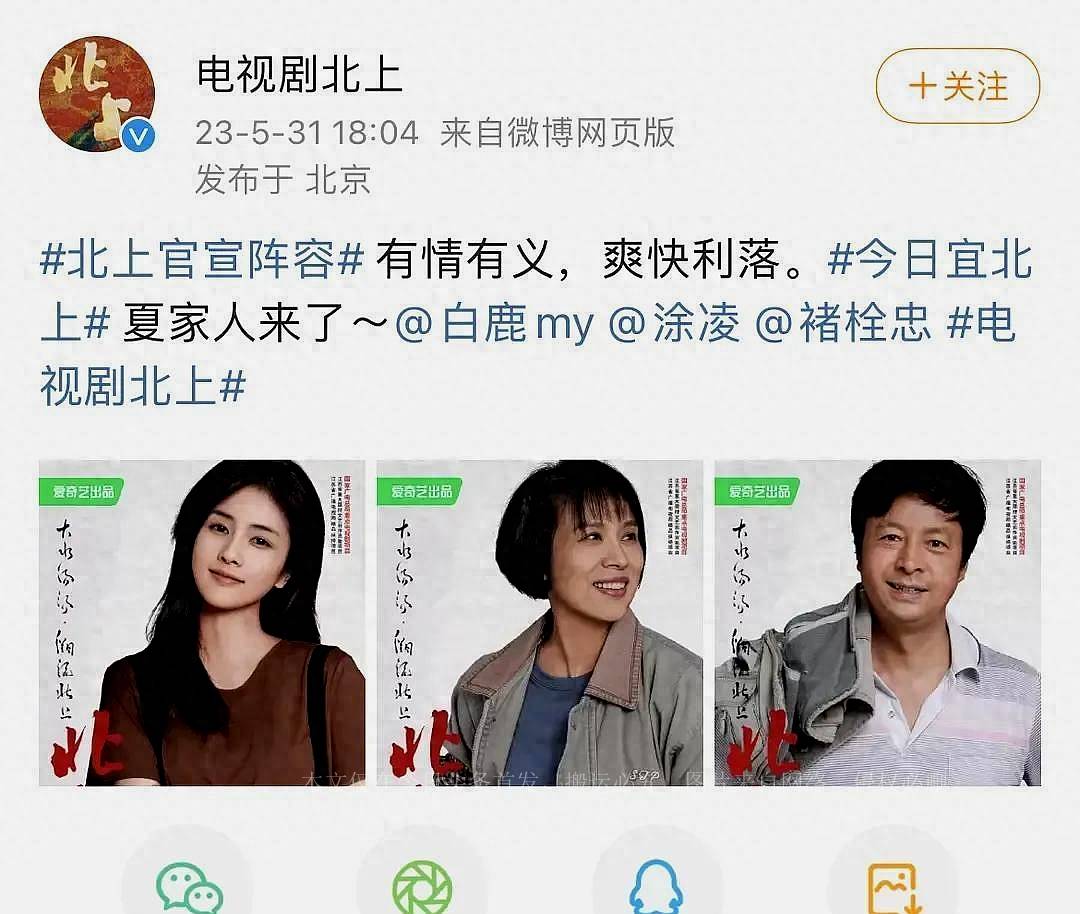1080x914 pixels.
Task: Visit the @涂凌 mentioned profile
Action: [675, 325]
